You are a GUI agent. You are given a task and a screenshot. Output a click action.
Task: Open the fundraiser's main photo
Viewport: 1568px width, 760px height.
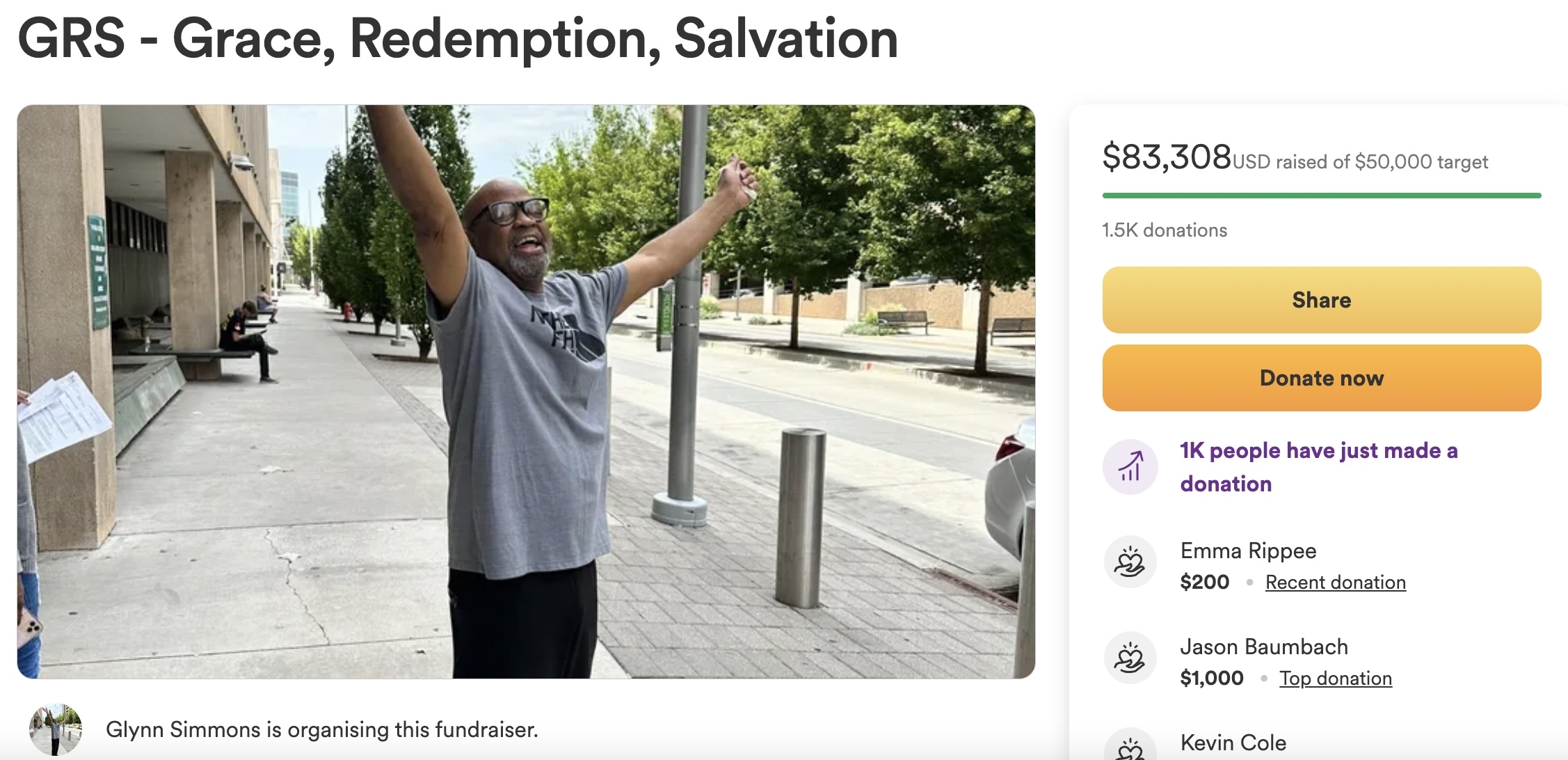click(526, 391)
